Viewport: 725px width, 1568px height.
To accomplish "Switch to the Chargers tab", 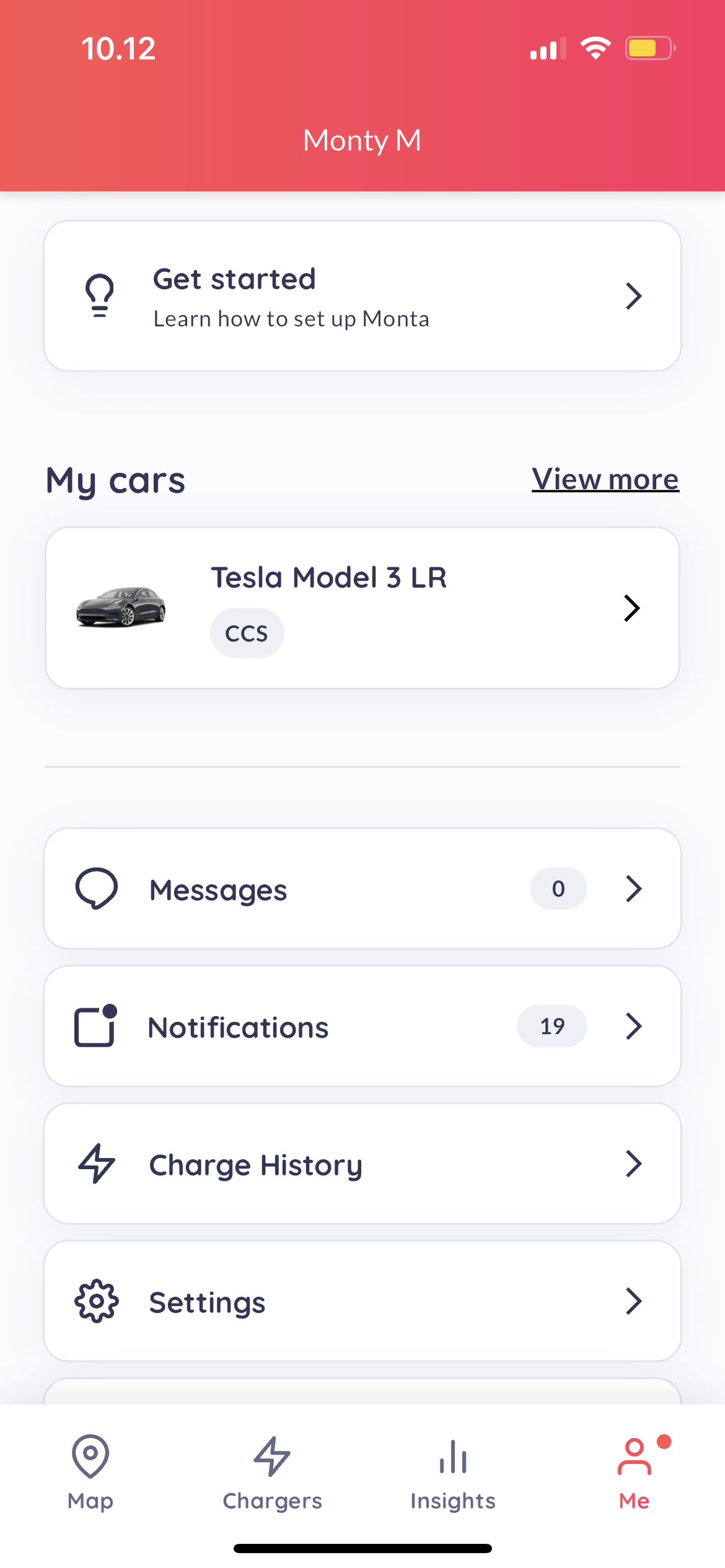I will pyautogui.click(x=272, y=1472).
